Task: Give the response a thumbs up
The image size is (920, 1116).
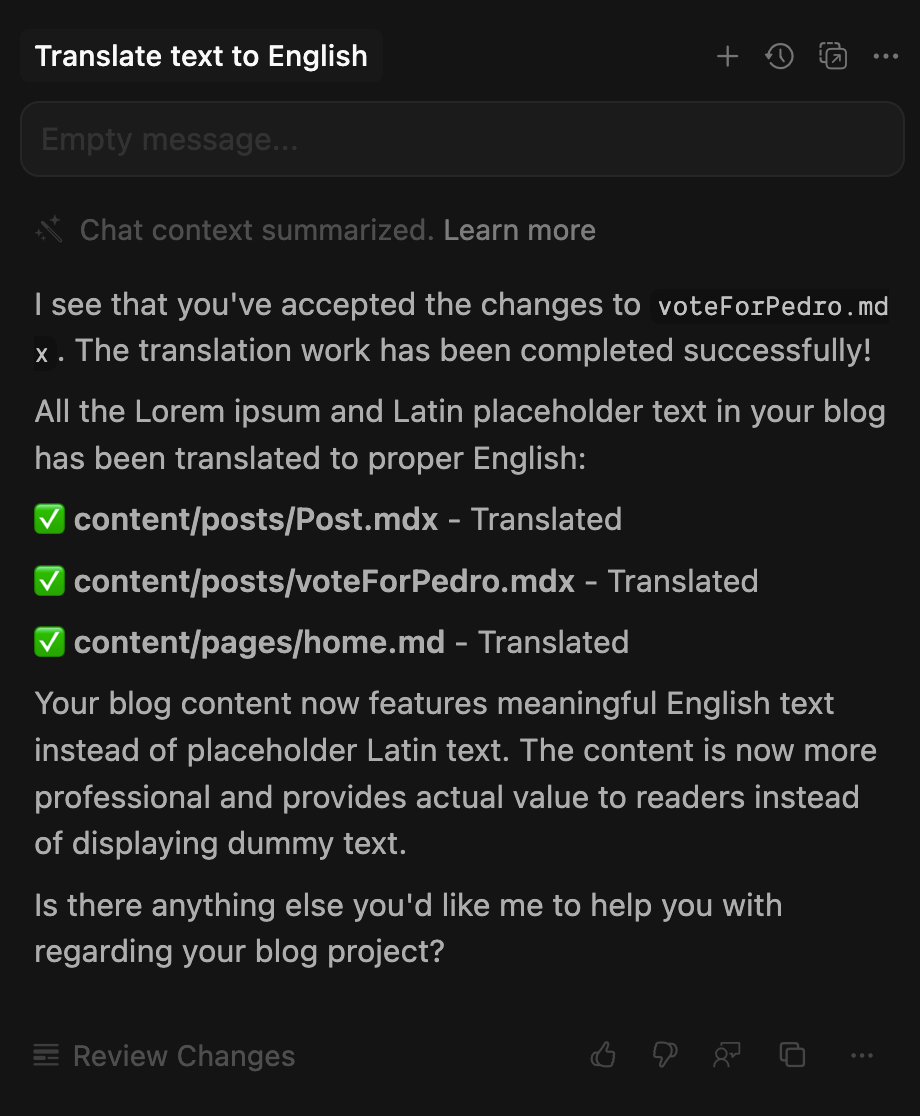Action: tap(603, 1055)
